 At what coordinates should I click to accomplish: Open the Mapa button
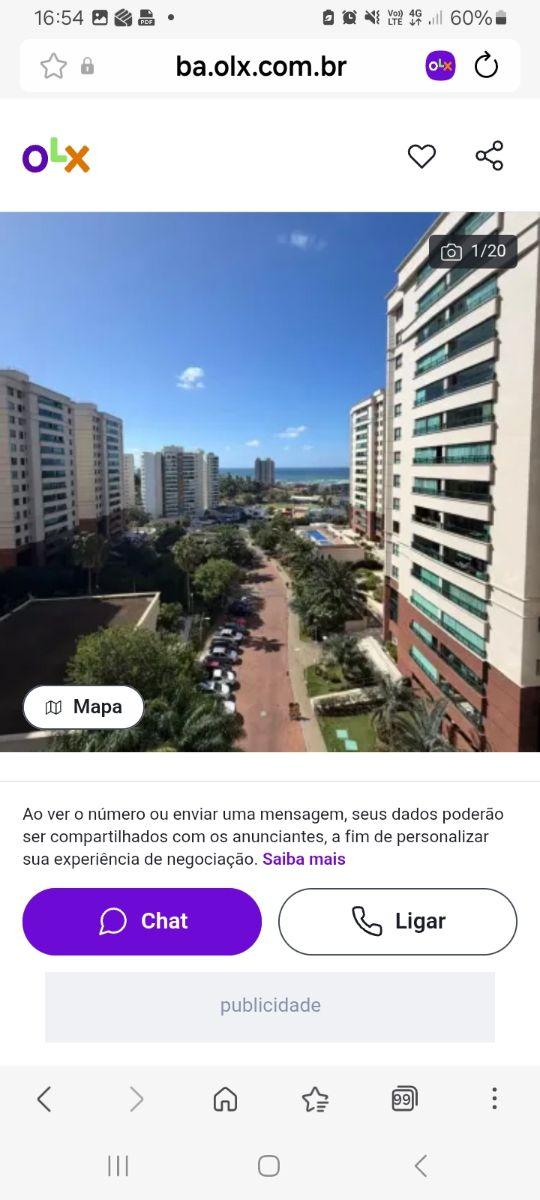click(83, 707)
